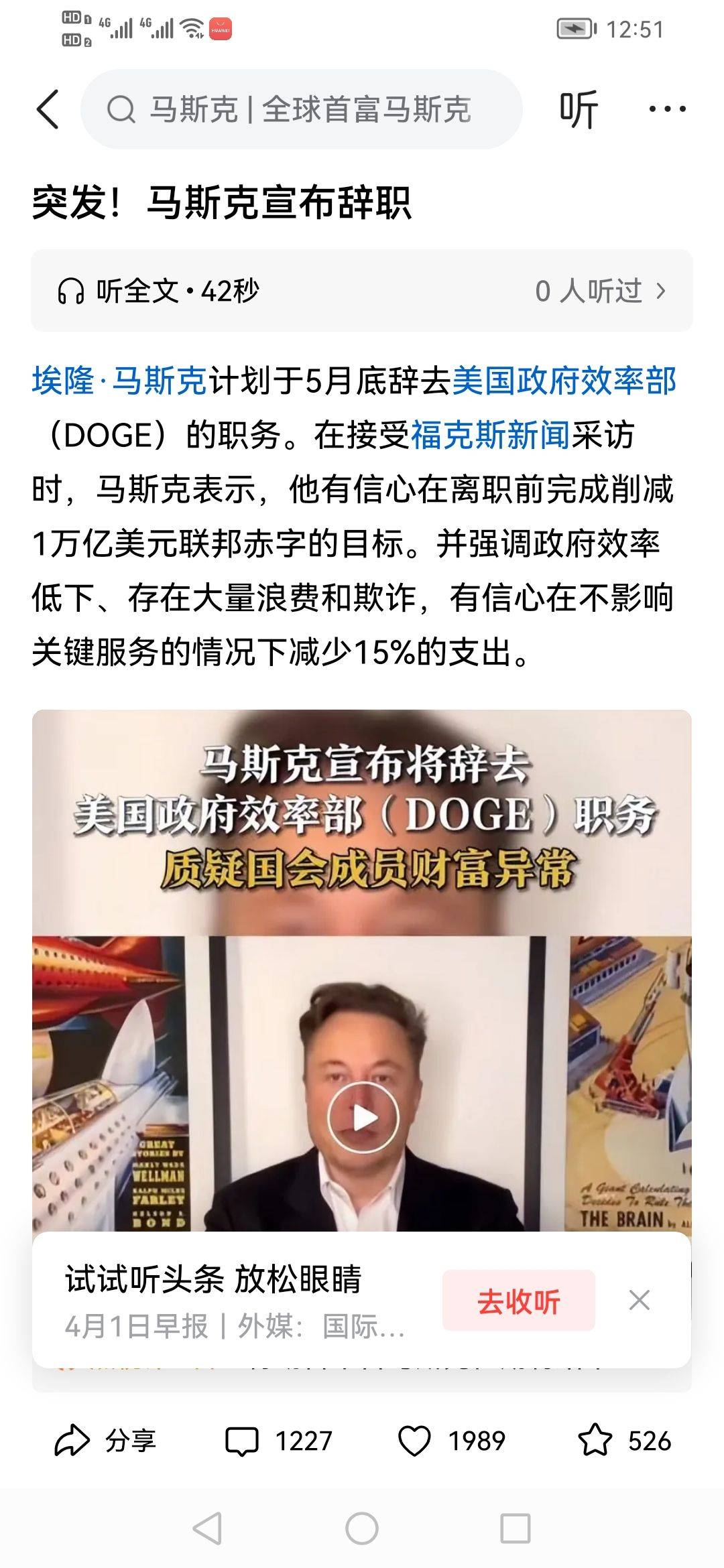Open the system recent apps view
This screenshot has width=724, height=1568.
pos(516,1529)
